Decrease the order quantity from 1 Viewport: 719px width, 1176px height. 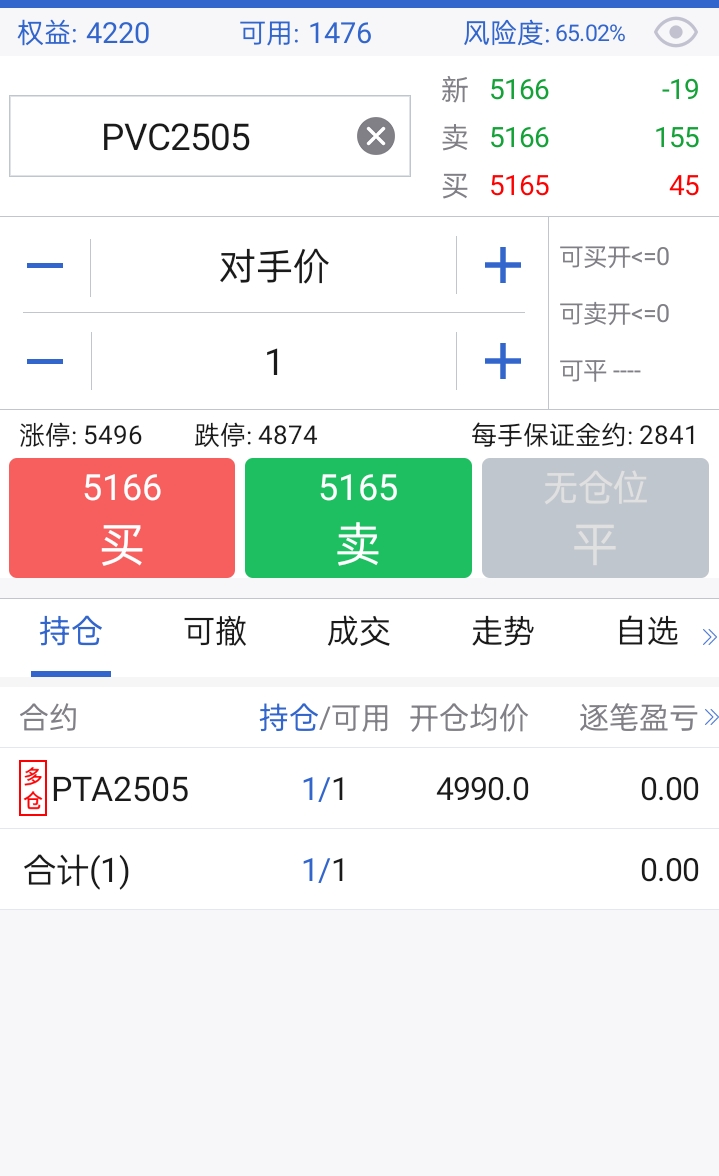(45, 361)
